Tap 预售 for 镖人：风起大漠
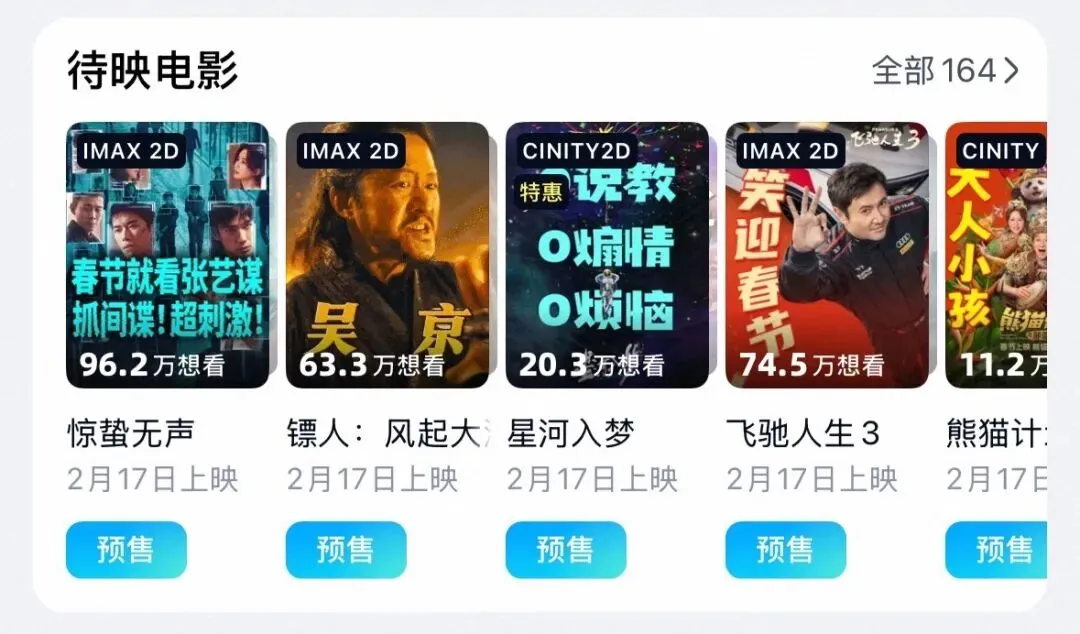 (x=346, y=550)
